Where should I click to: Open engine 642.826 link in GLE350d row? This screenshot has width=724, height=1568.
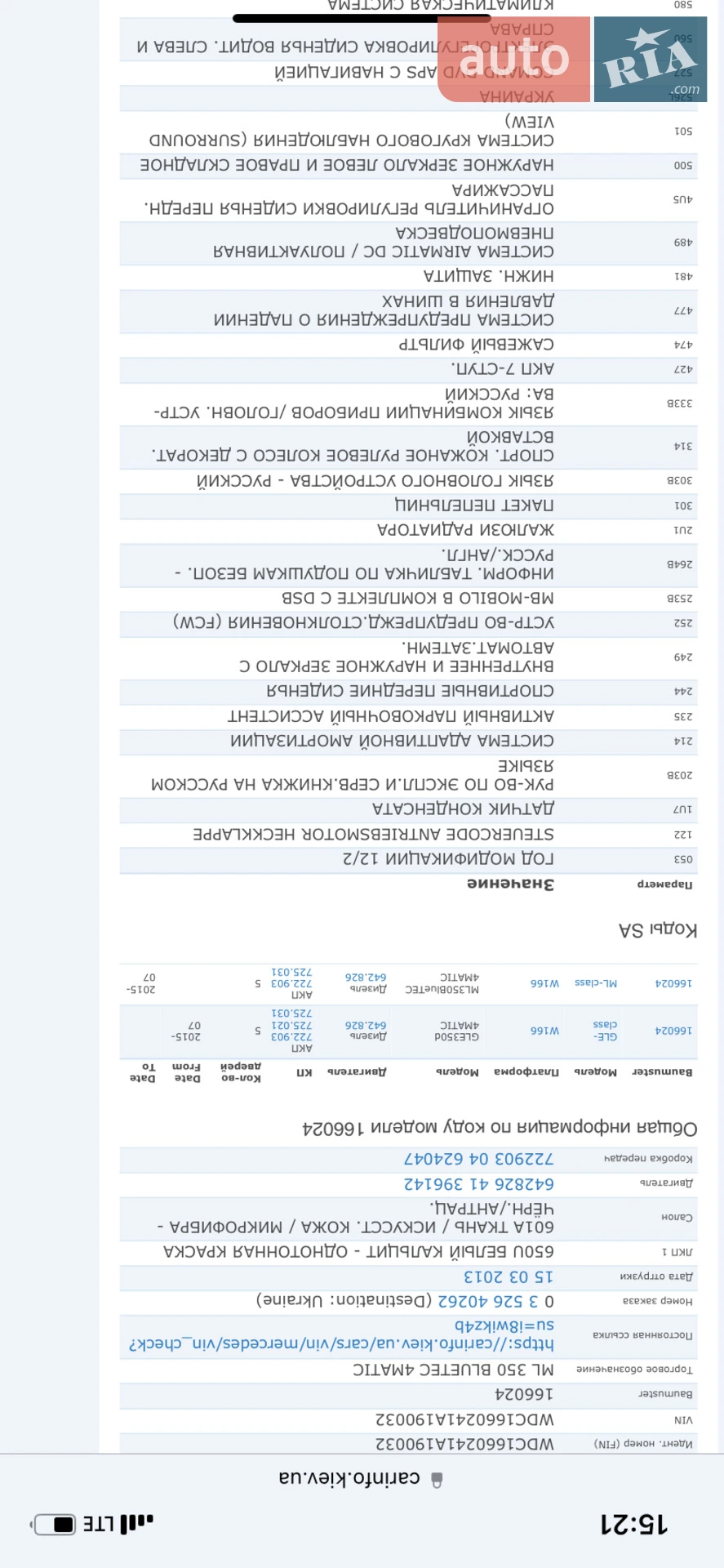tap(366, 1025)
